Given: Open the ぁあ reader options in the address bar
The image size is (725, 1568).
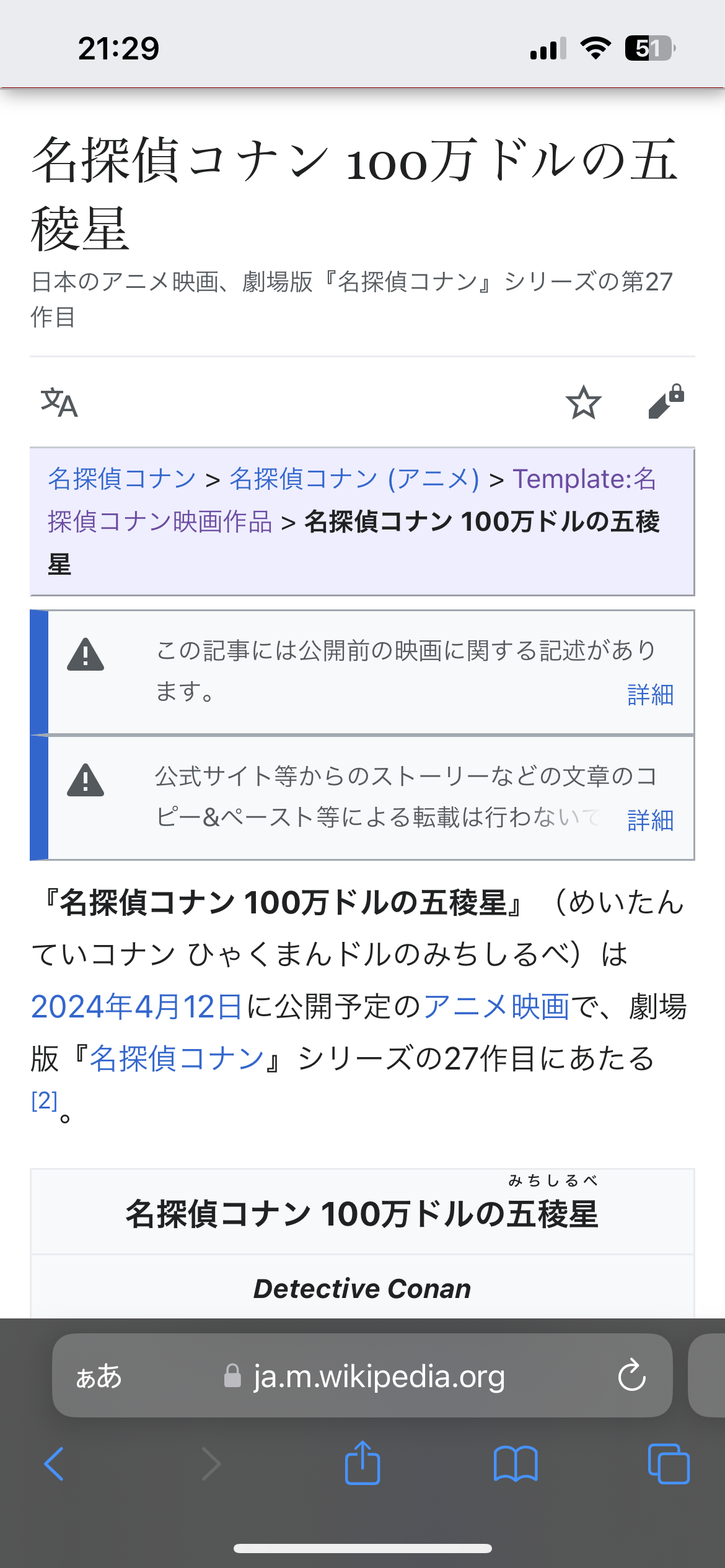Looking at the screenshot, I should click(99, 1376).
